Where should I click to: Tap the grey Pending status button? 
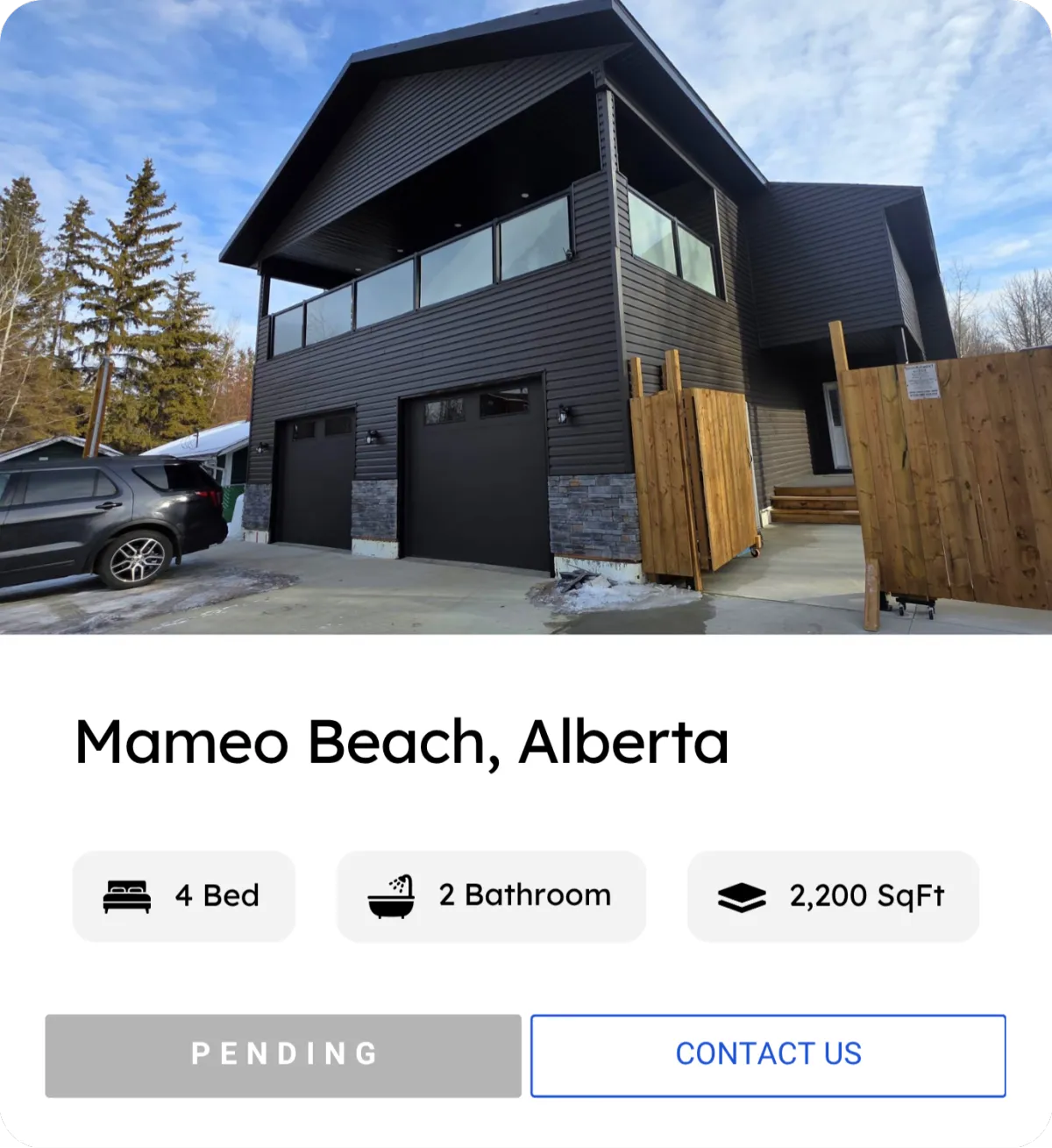point(283,1055)
